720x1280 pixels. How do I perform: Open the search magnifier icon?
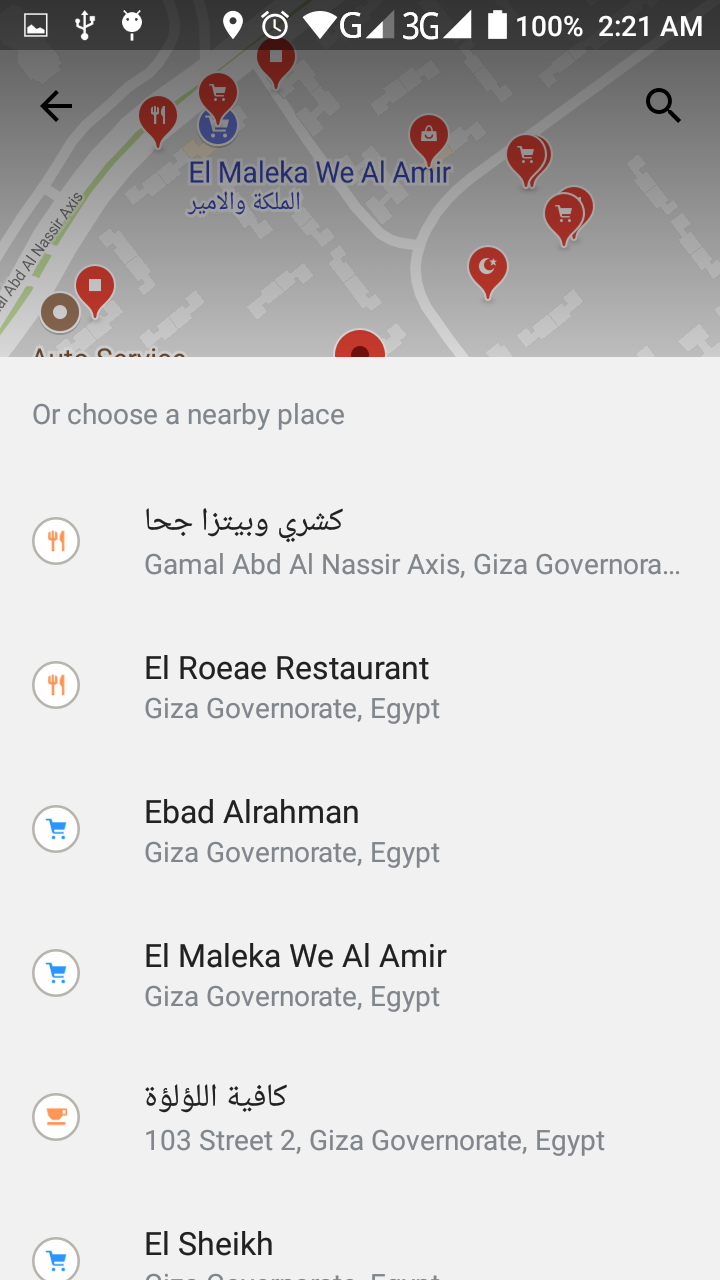[x=662, y=105]
